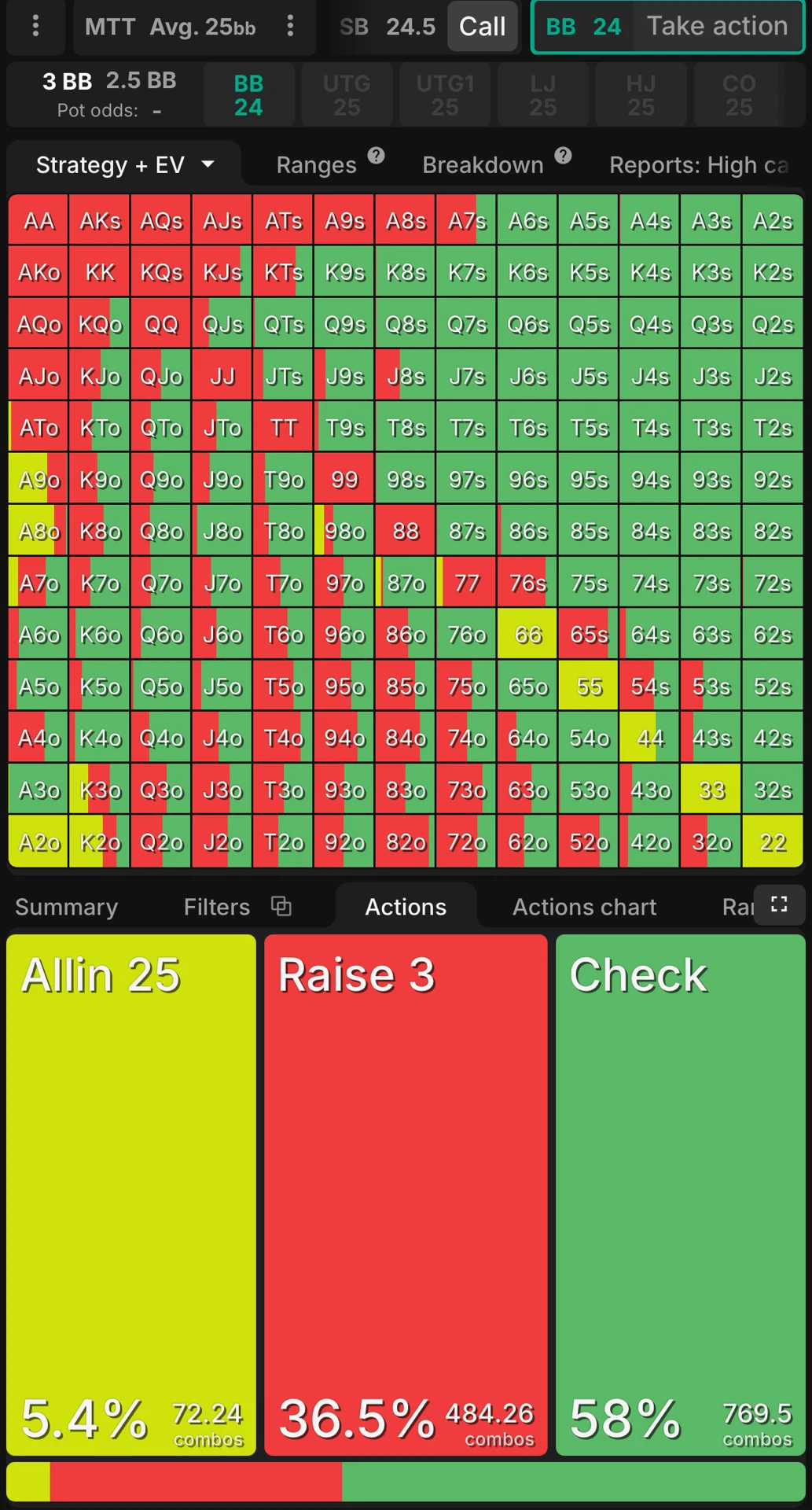Switch to the Ranges tab
This screenshot has width=812, height=1510.
(x=316, y=165)
